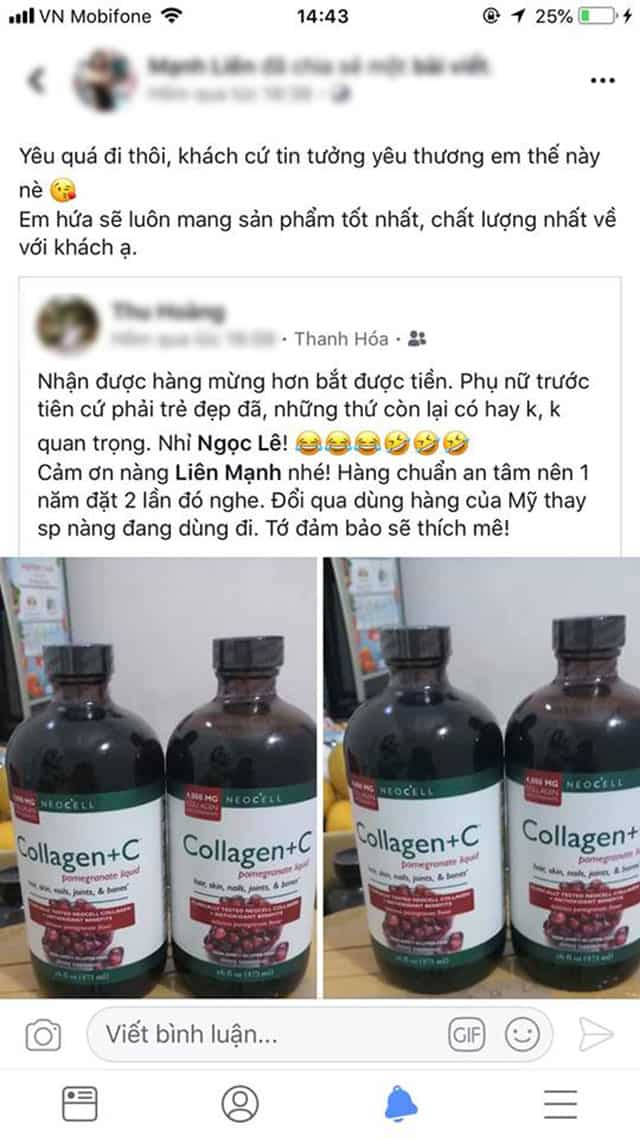Open the post author's profile picture
This screenshot has height=1138, width=640.
pyautogui.click(x=103, y=78)
